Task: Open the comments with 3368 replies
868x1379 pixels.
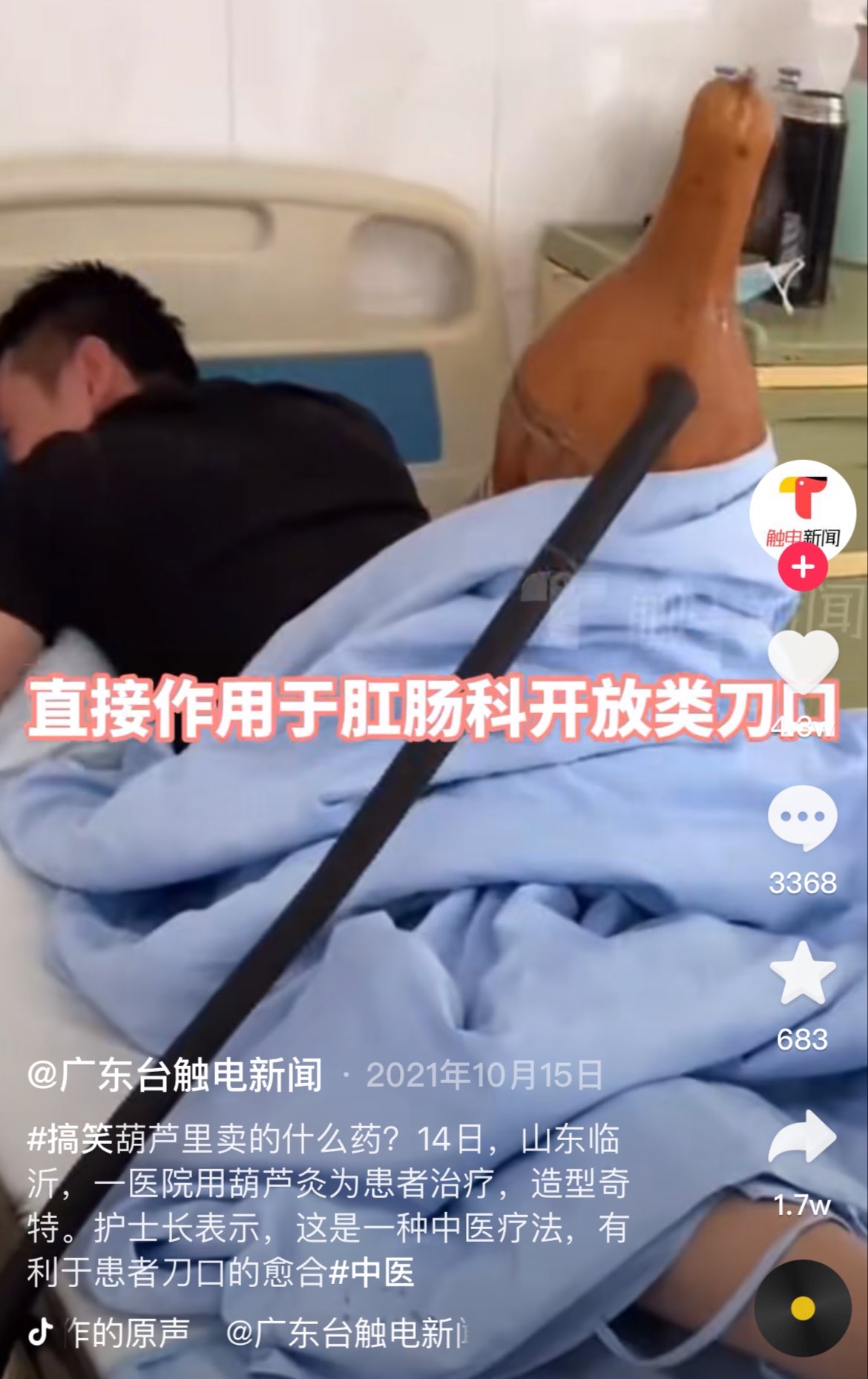Action: 803,817
